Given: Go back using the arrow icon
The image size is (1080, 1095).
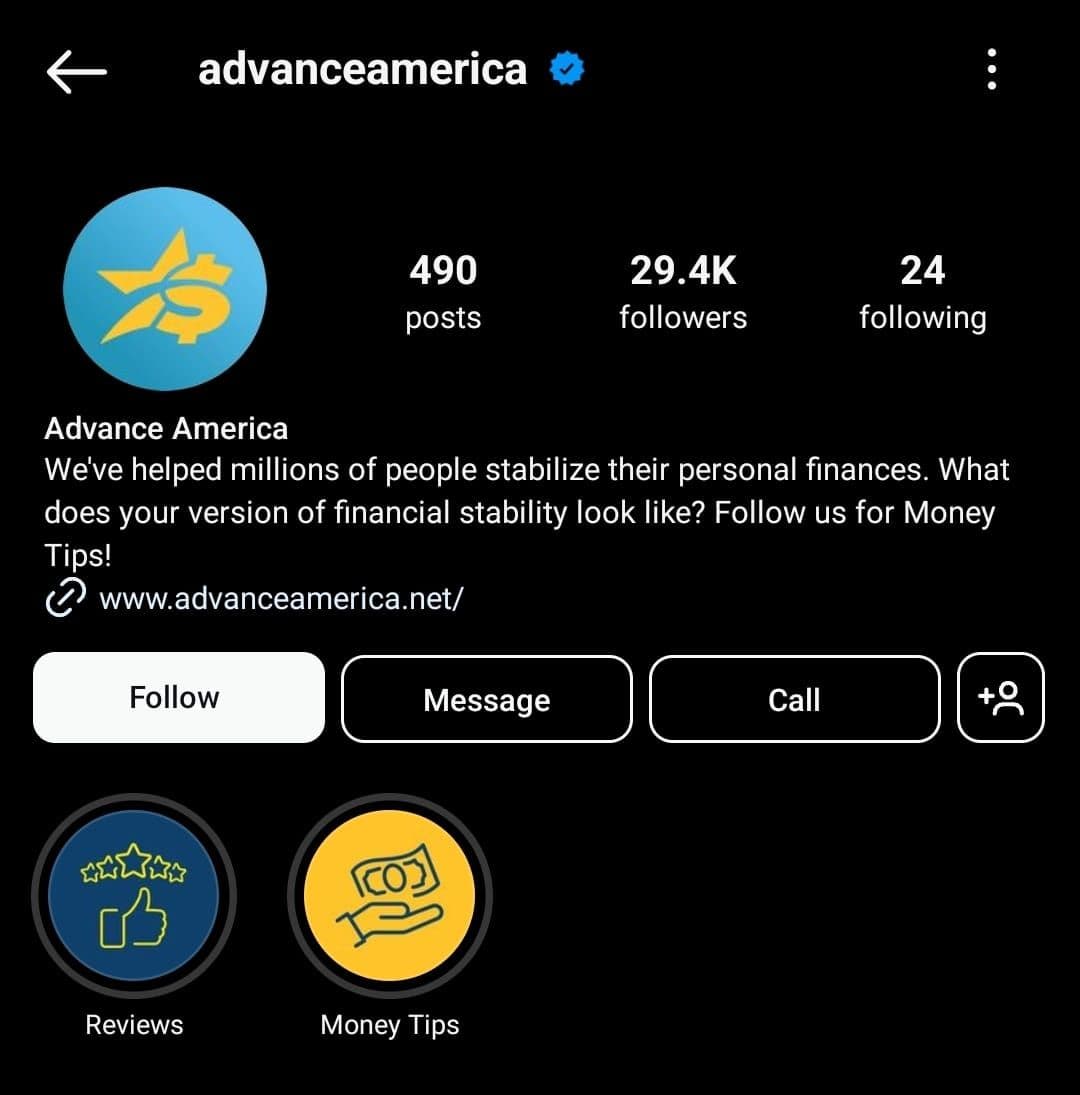Looking at the screenshot, I should pos(76,71).
